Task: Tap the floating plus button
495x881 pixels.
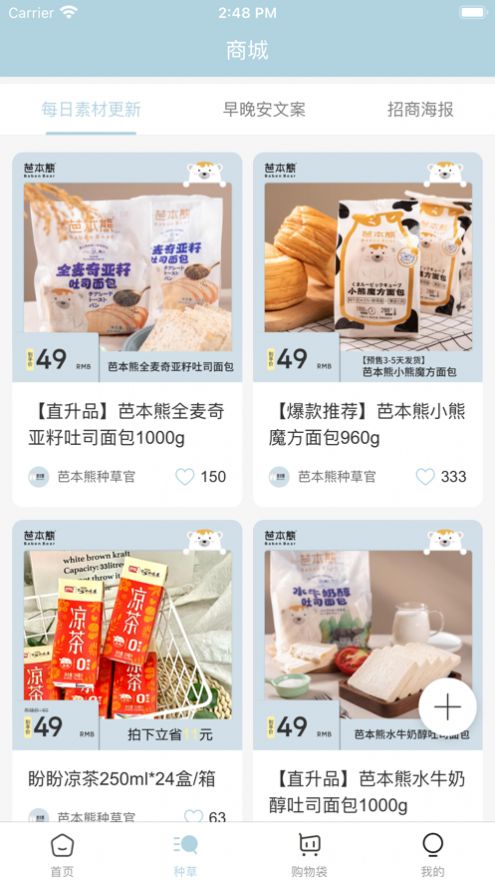Action: pyautogui.click(x=447, y=707)
